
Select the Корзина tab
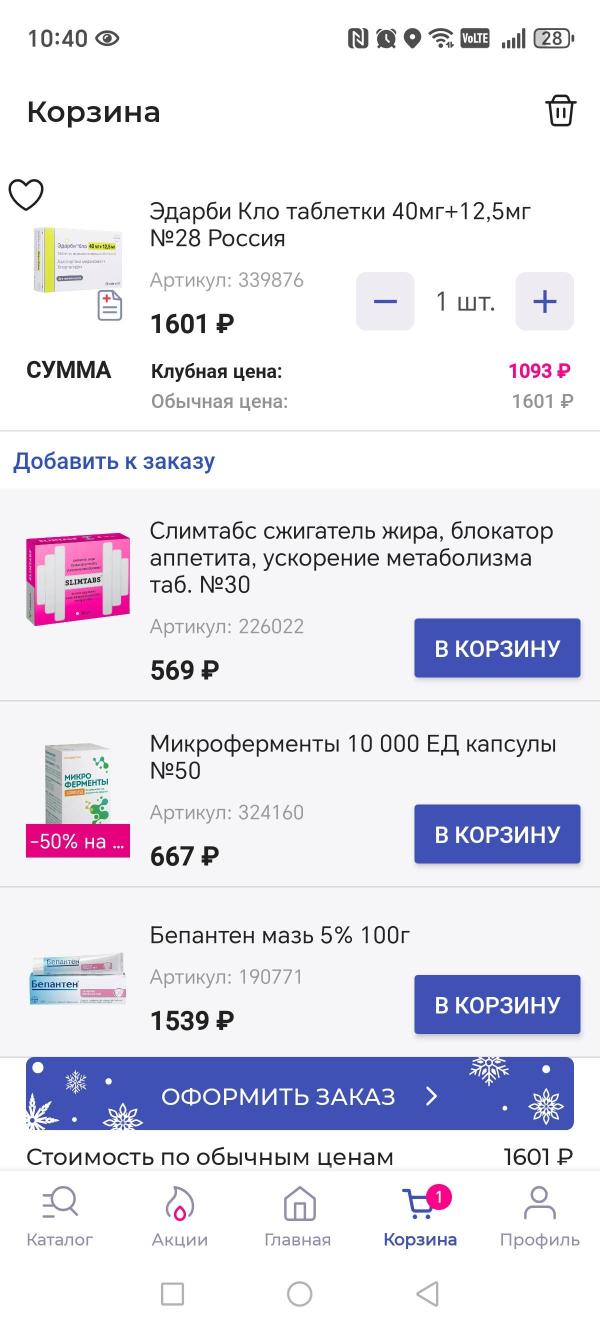coord(420,1215)
